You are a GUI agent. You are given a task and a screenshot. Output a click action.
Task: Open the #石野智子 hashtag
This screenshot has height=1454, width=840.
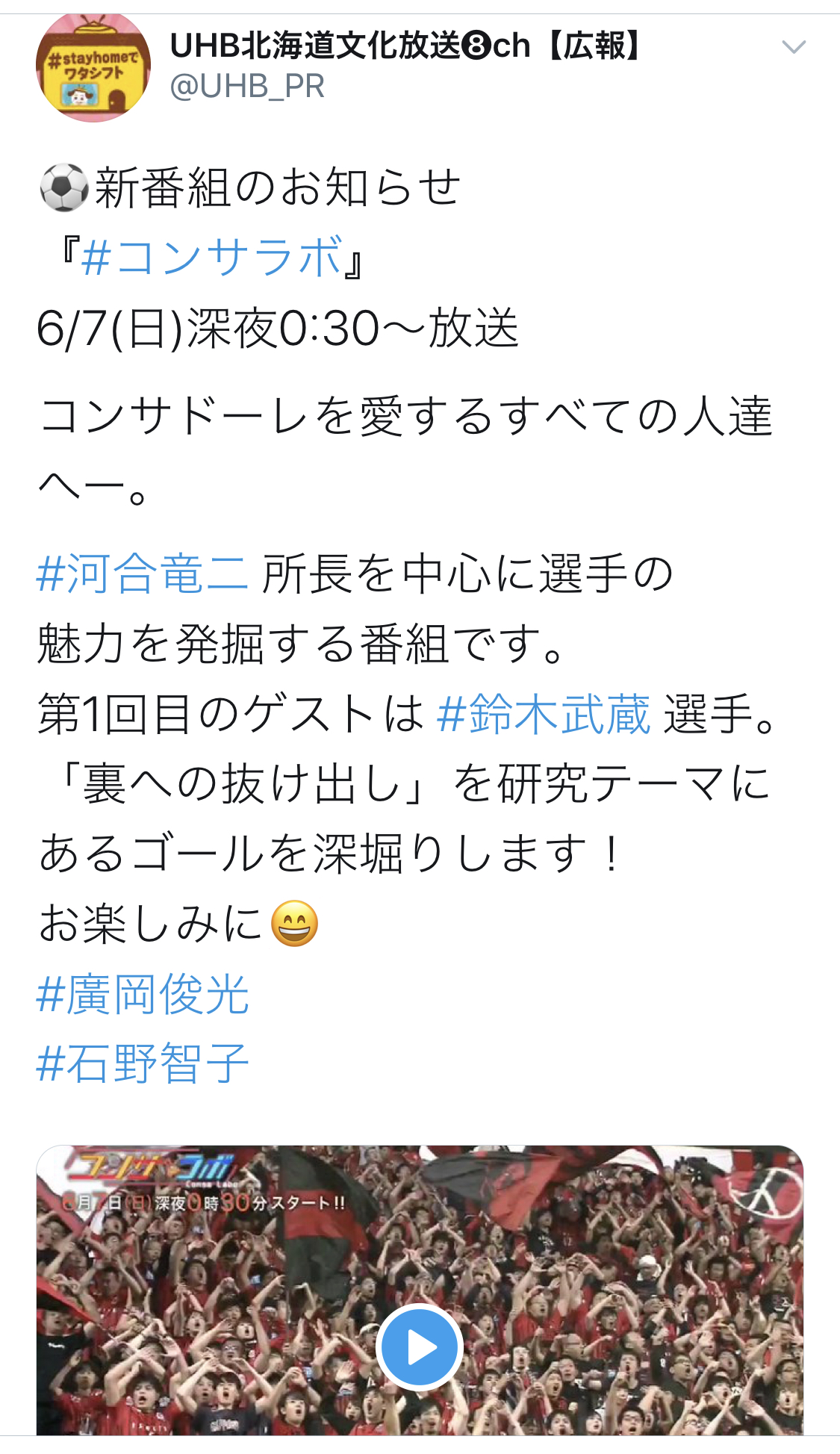point(142,1063)
